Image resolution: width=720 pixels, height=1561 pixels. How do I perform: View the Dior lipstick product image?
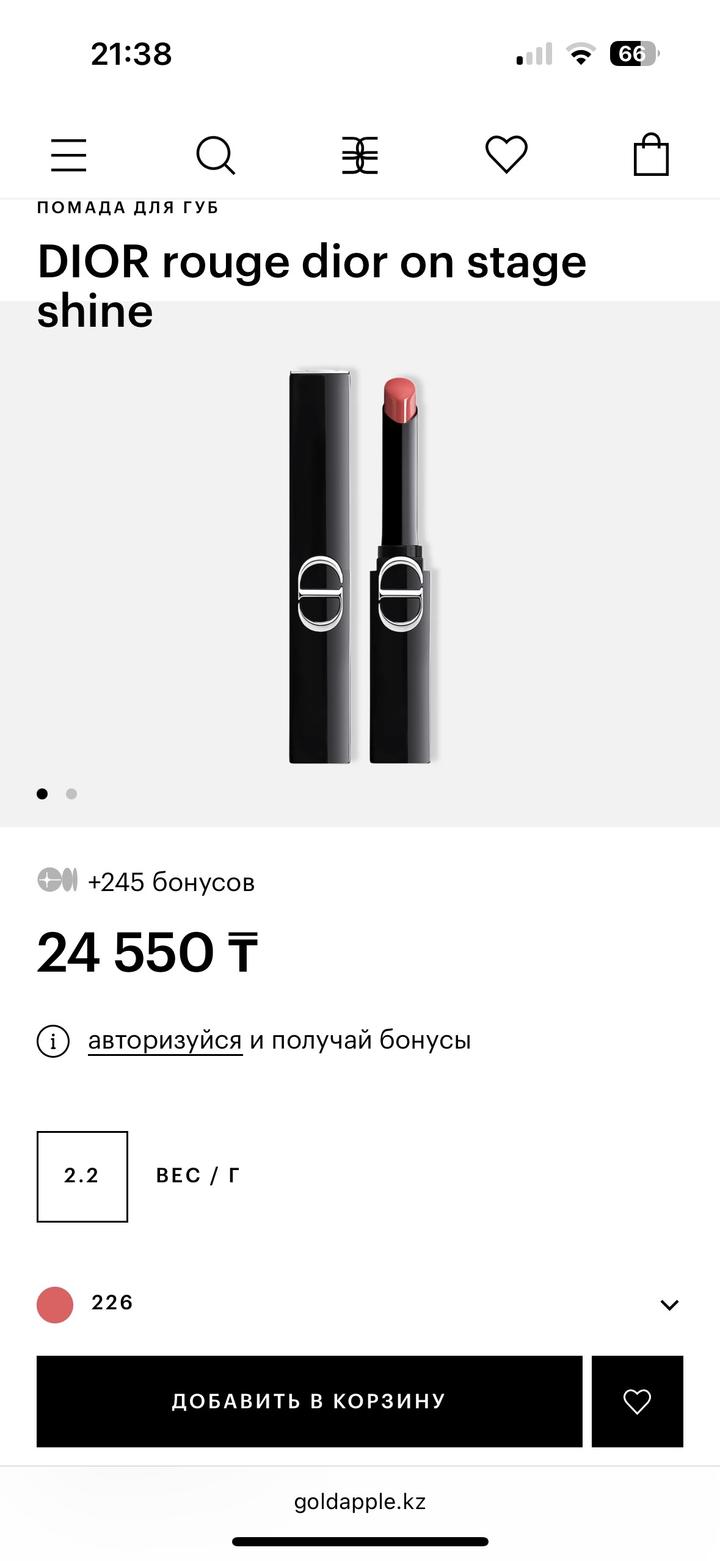[360, 565]
